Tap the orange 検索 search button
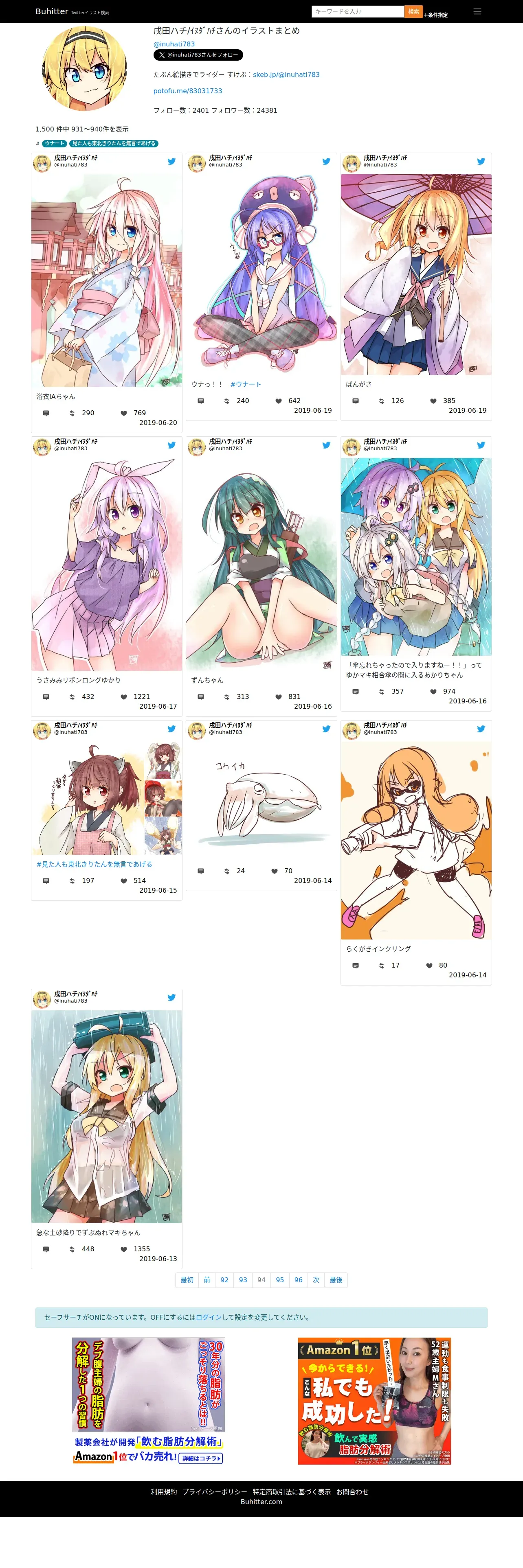The width and height of the screenshot is (523, 1568). (x=413, y=11)
